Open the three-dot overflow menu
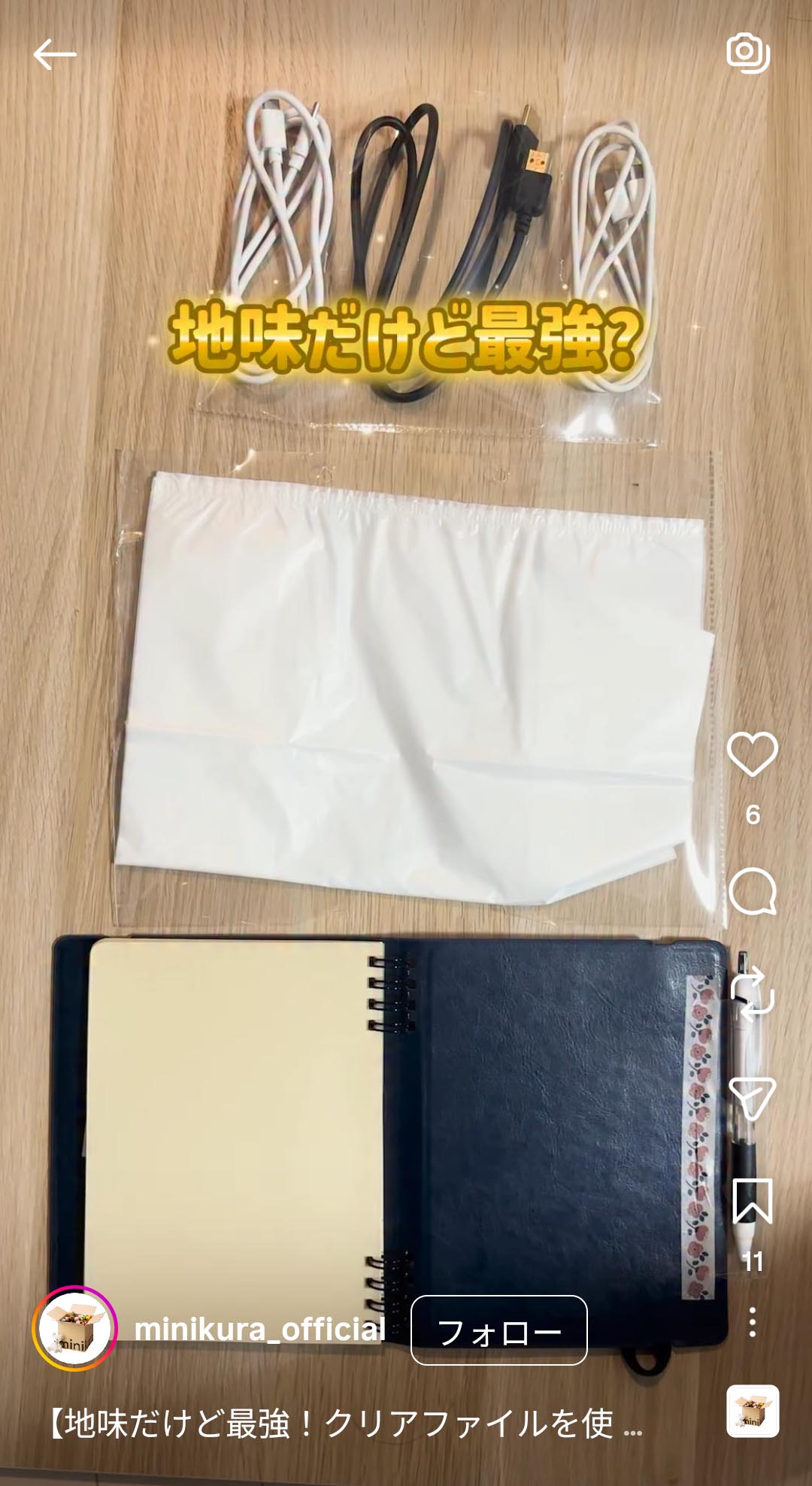This screenshot has width=812, height=1486. (752, 1322)
